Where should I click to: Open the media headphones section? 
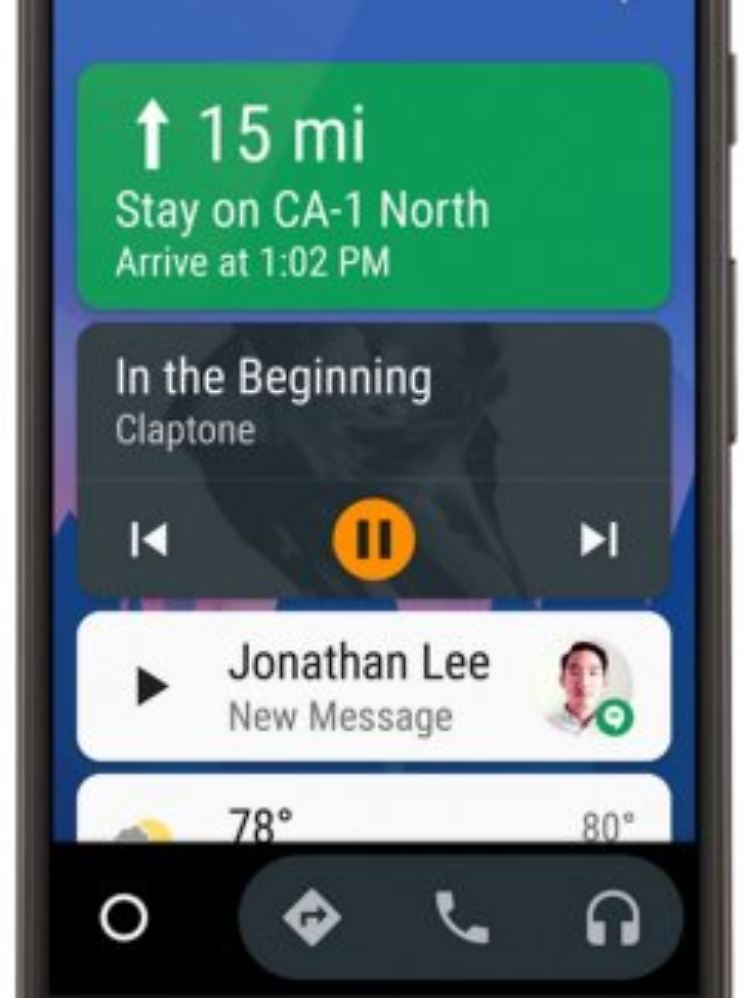612,917
